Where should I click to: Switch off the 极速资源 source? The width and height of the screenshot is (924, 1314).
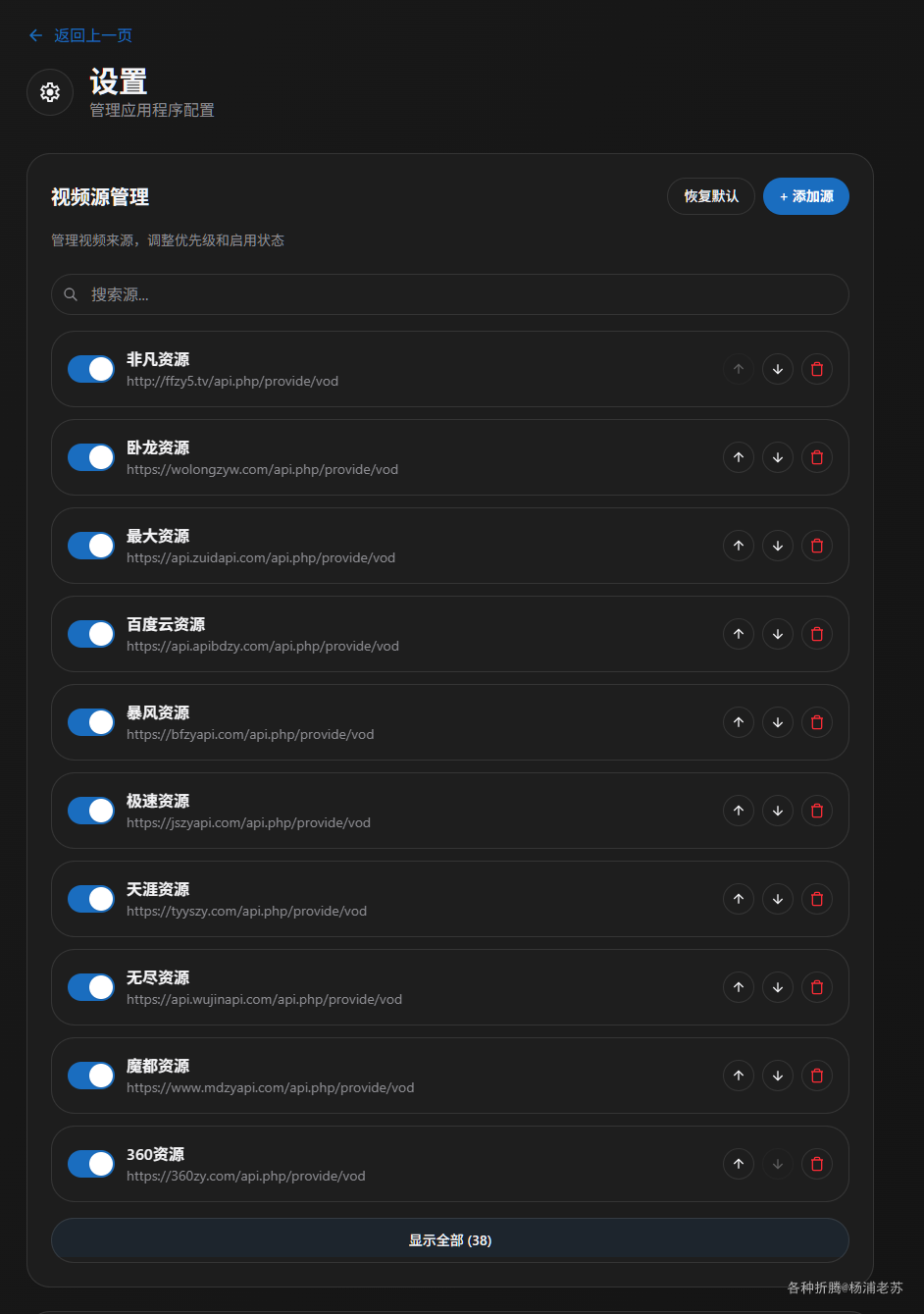[91, 811]
